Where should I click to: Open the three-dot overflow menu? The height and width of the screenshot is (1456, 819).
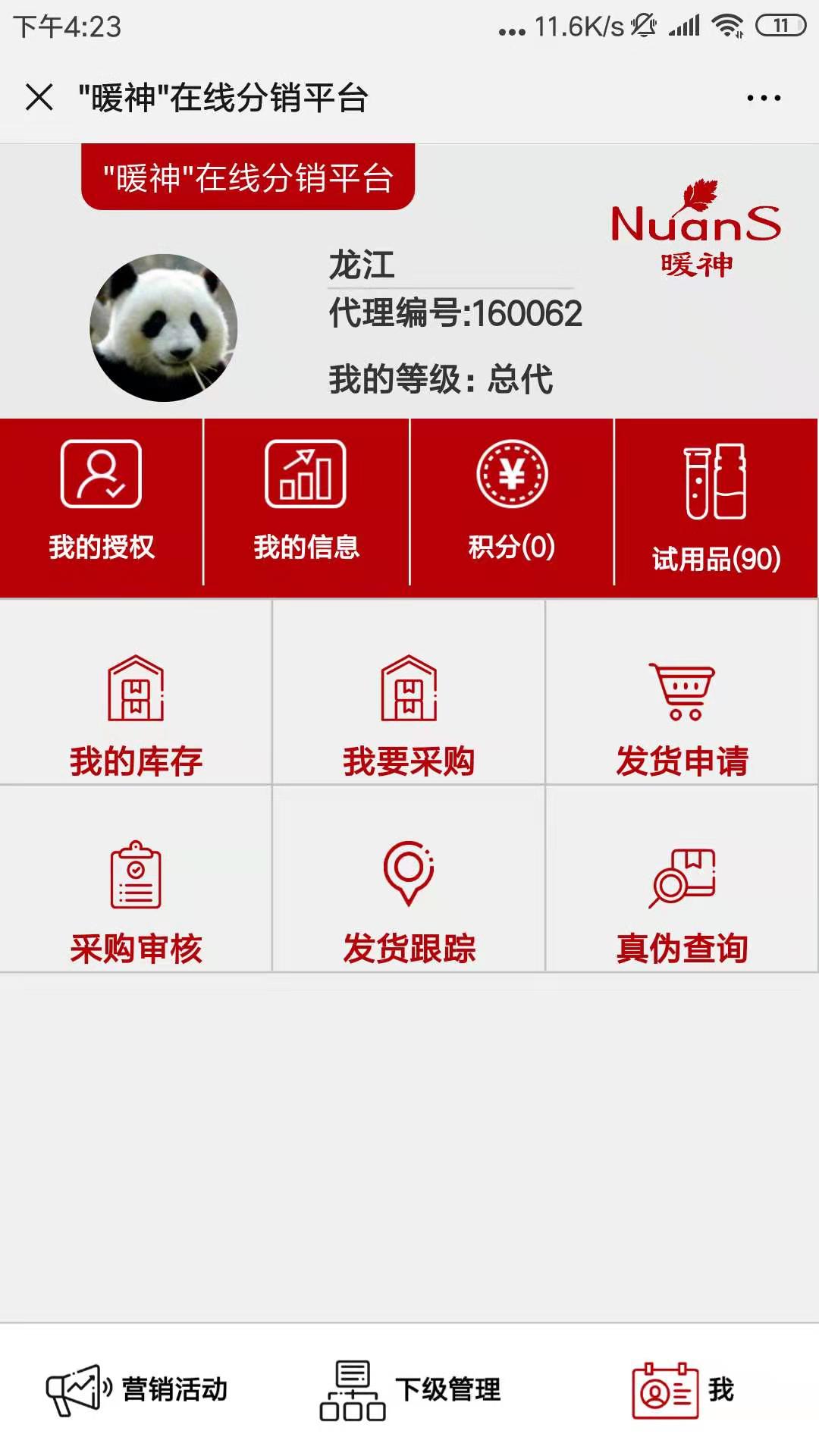[x=764, y=98]
